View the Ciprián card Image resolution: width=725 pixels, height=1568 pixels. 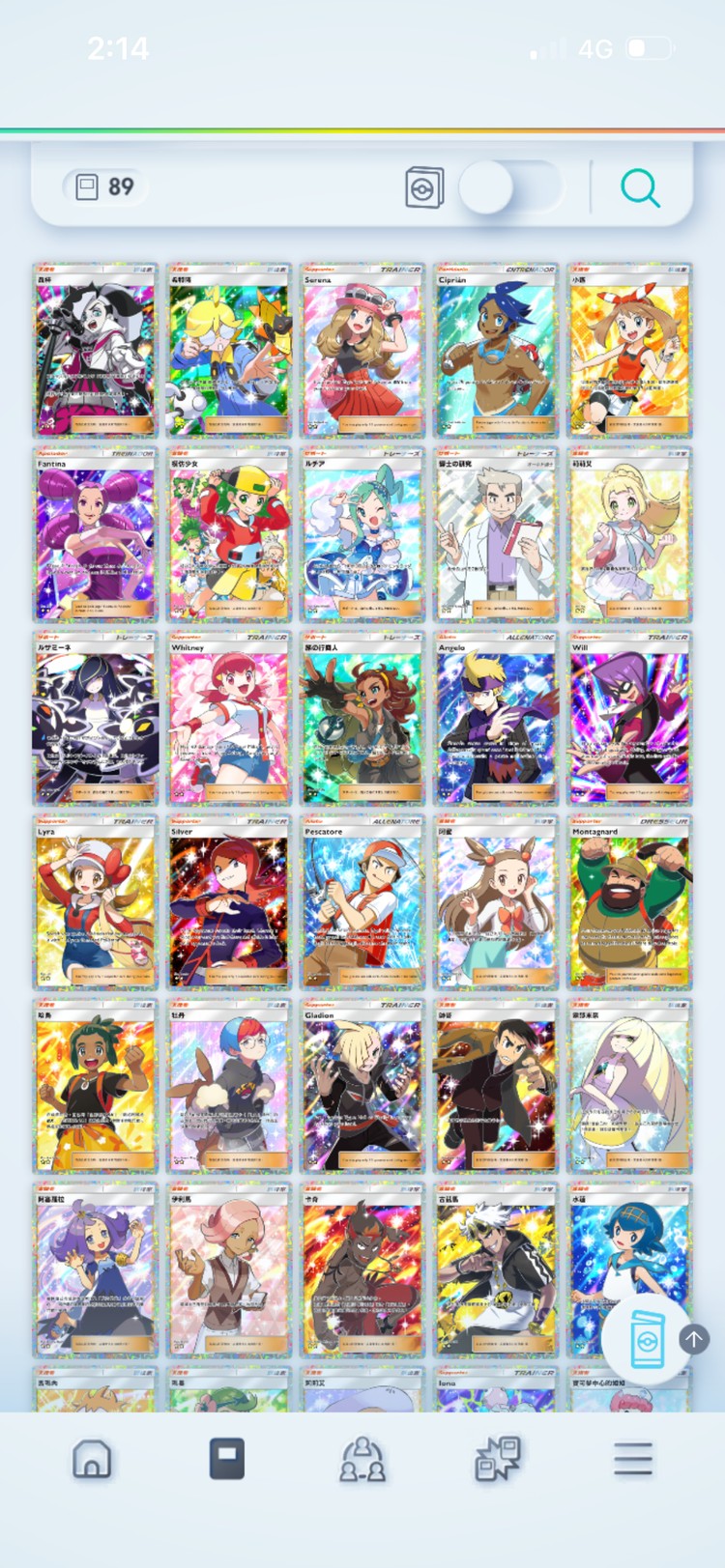tap(496, 350)
